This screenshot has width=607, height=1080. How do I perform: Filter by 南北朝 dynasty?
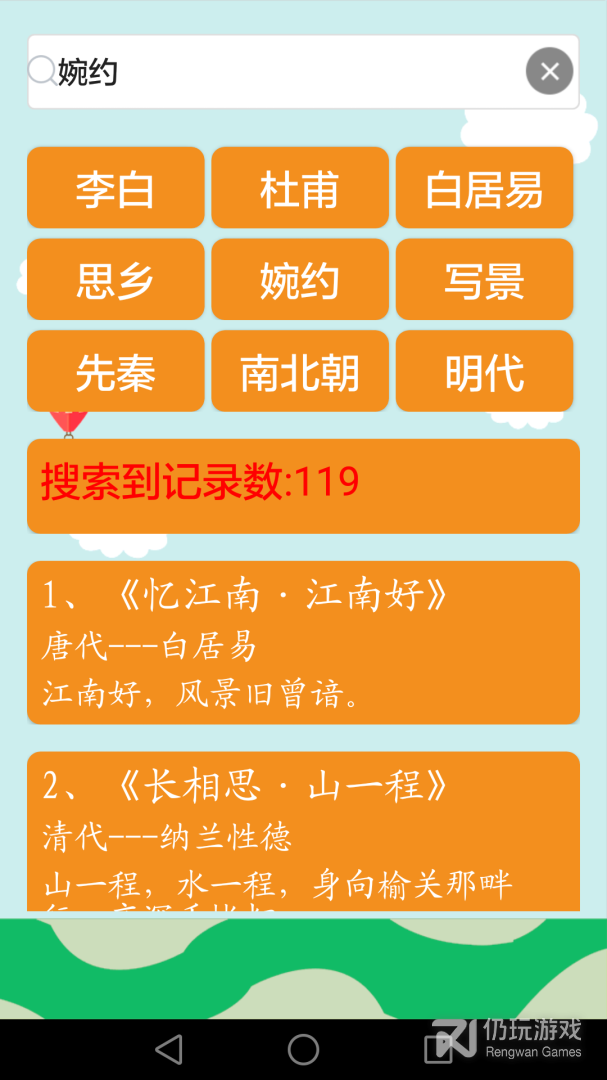(x=300, y=372)
